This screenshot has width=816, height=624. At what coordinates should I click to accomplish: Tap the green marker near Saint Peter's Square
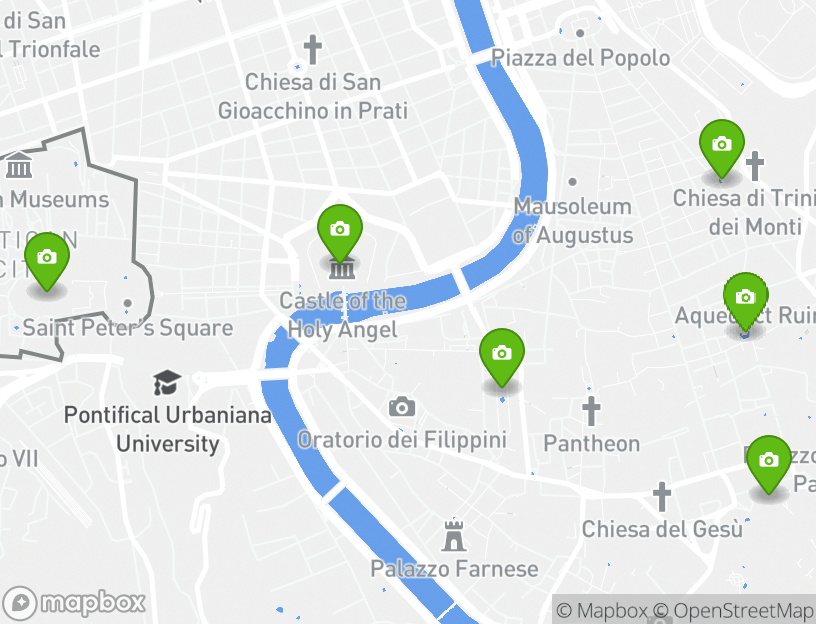(x=46, y=259)
